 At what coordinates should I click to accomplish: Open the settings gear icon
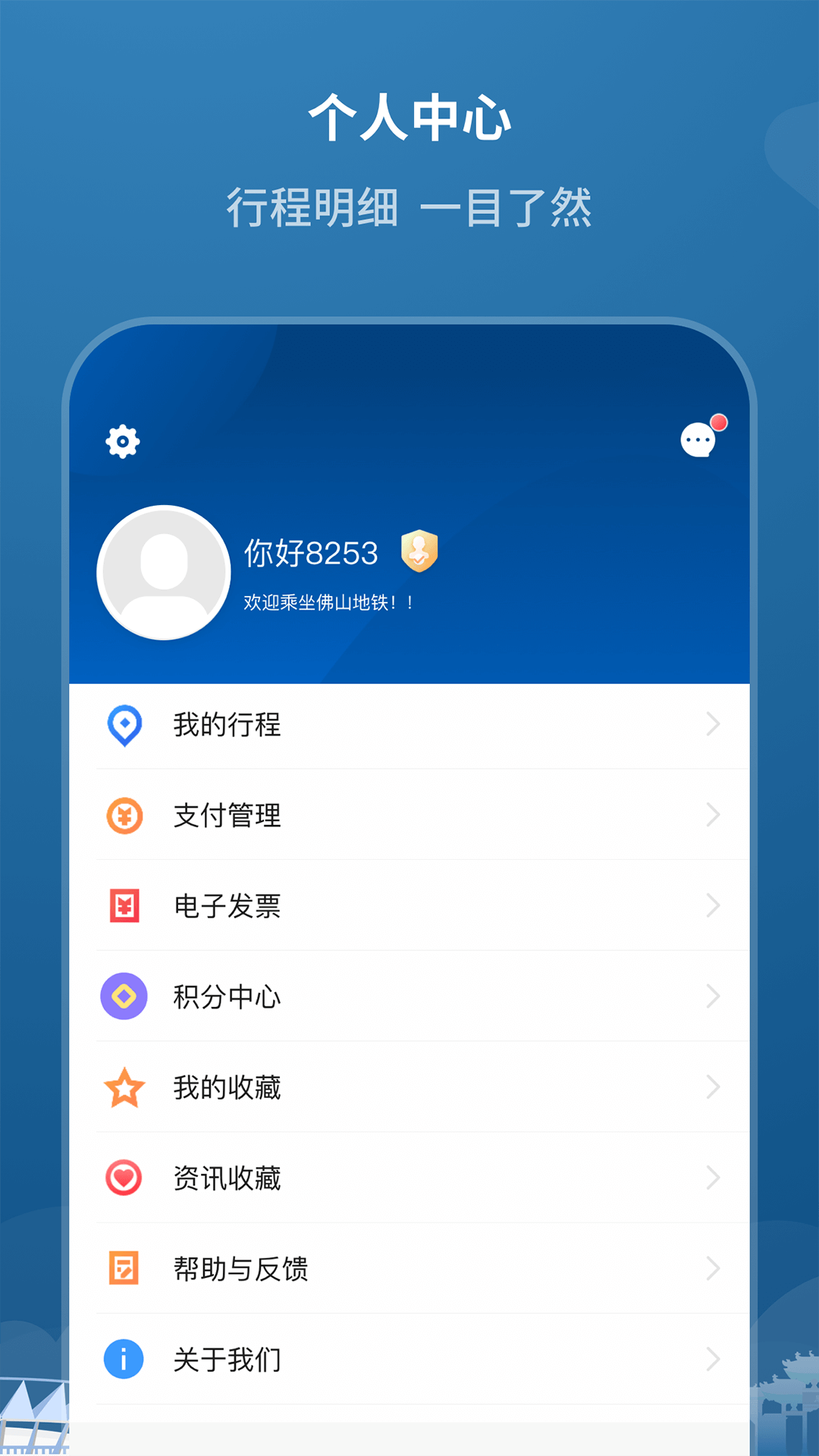coord(122,441)
